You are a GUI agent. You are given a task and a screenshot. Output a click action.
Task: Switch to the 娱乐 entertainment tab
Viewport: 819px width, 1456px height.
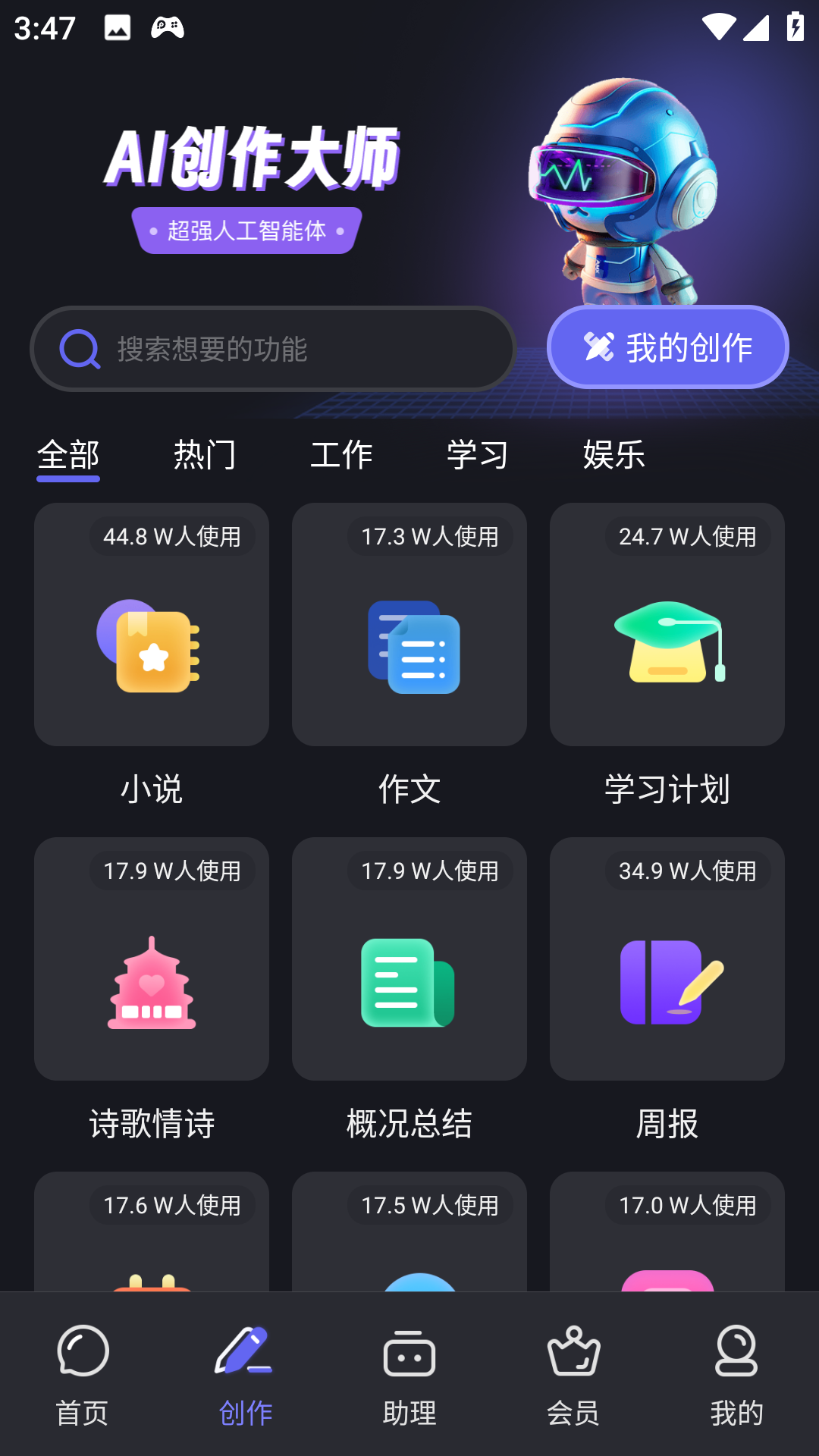[613, 455]
